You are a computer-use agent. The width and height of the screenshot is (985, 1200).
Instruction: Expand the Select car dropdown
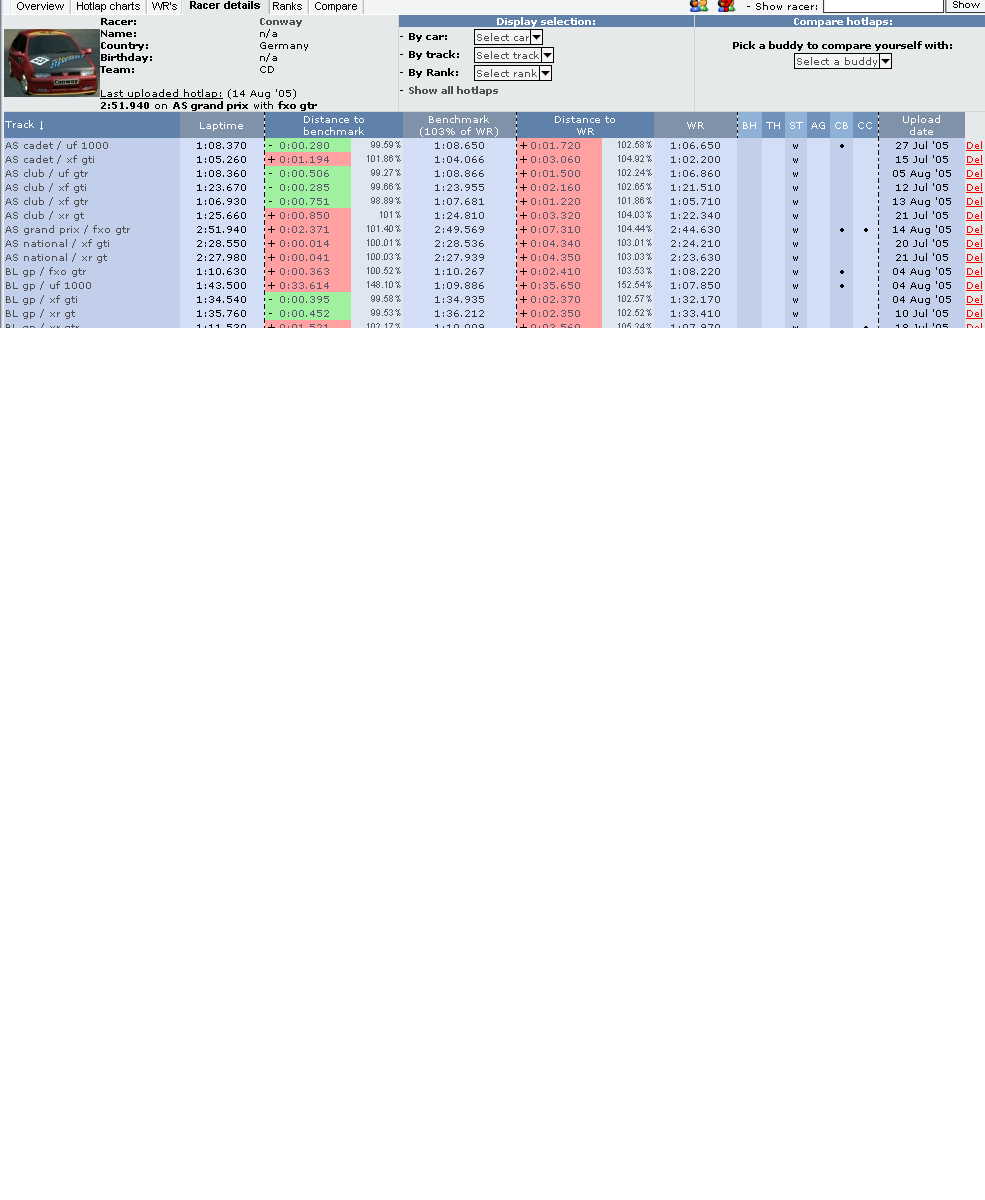click(508, 37)
